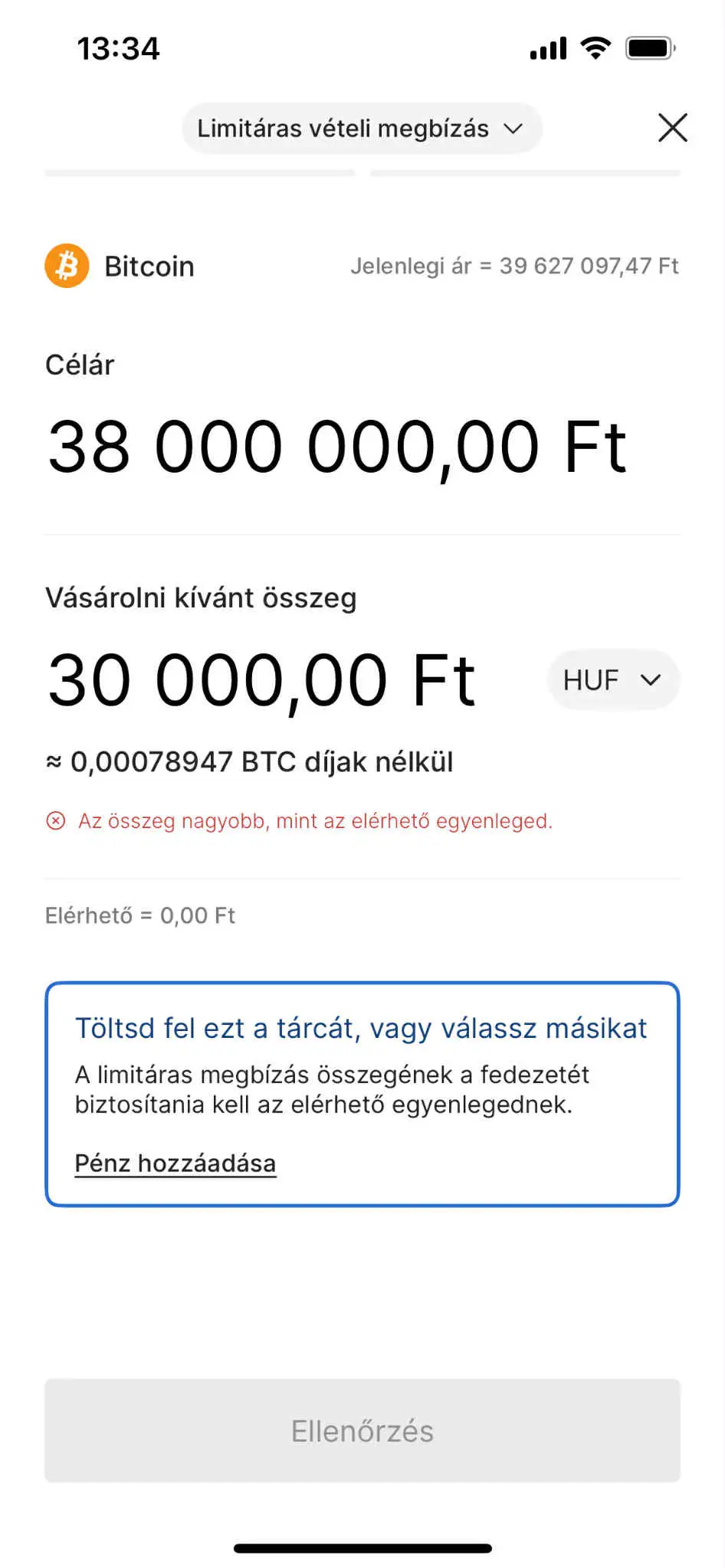Open the Limitáras vételi megbízás order type dropdown

click(x=362, y=128)
